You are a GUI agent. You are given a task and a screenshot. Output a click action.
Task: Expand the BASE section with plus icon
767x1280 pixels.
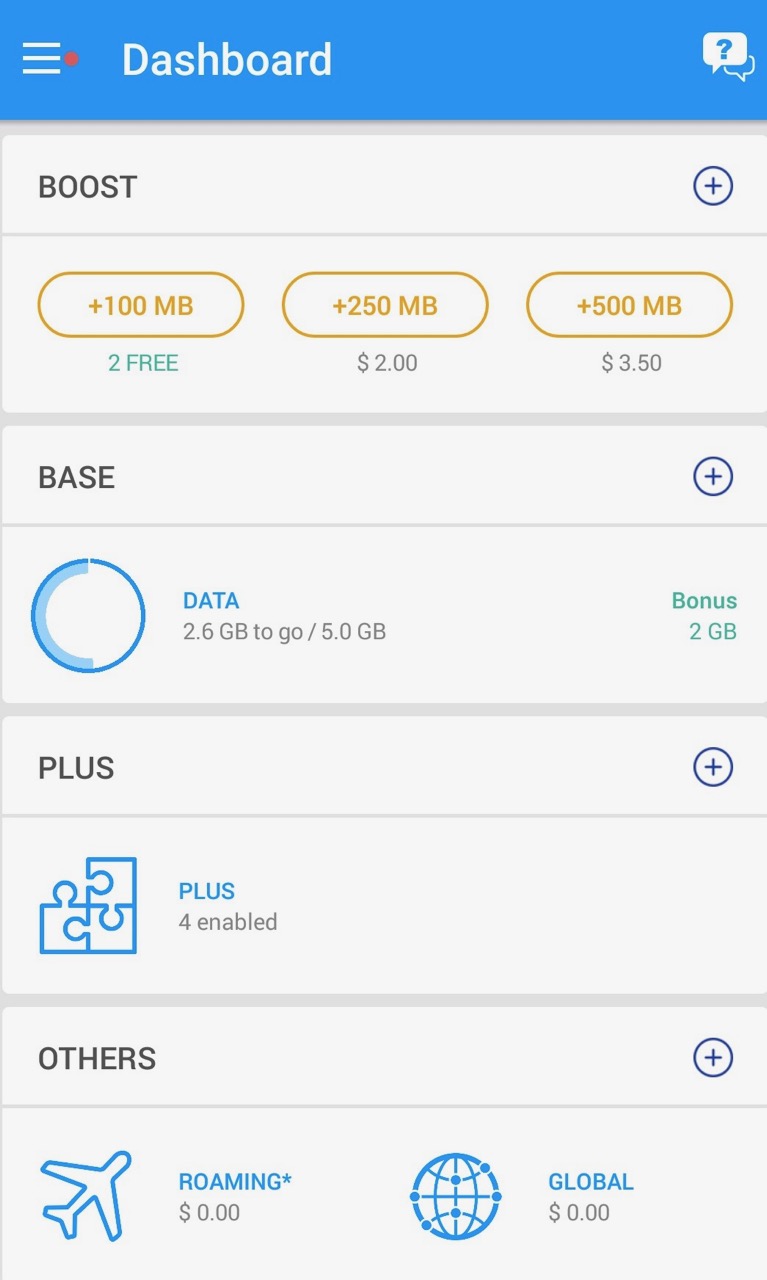coord(713,476)
